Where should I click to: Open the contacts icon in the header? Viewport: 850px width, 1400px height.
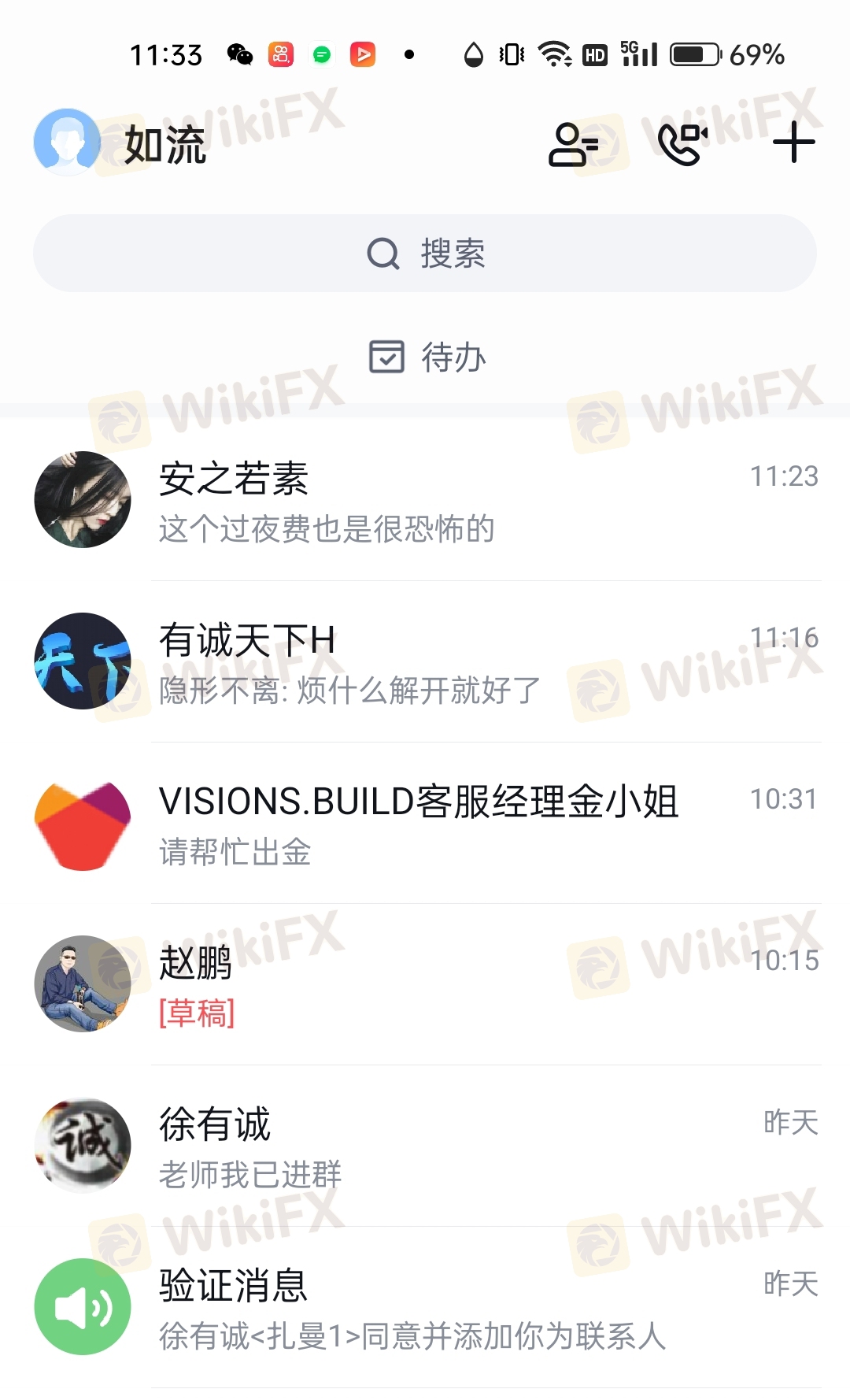pos(573,144)
